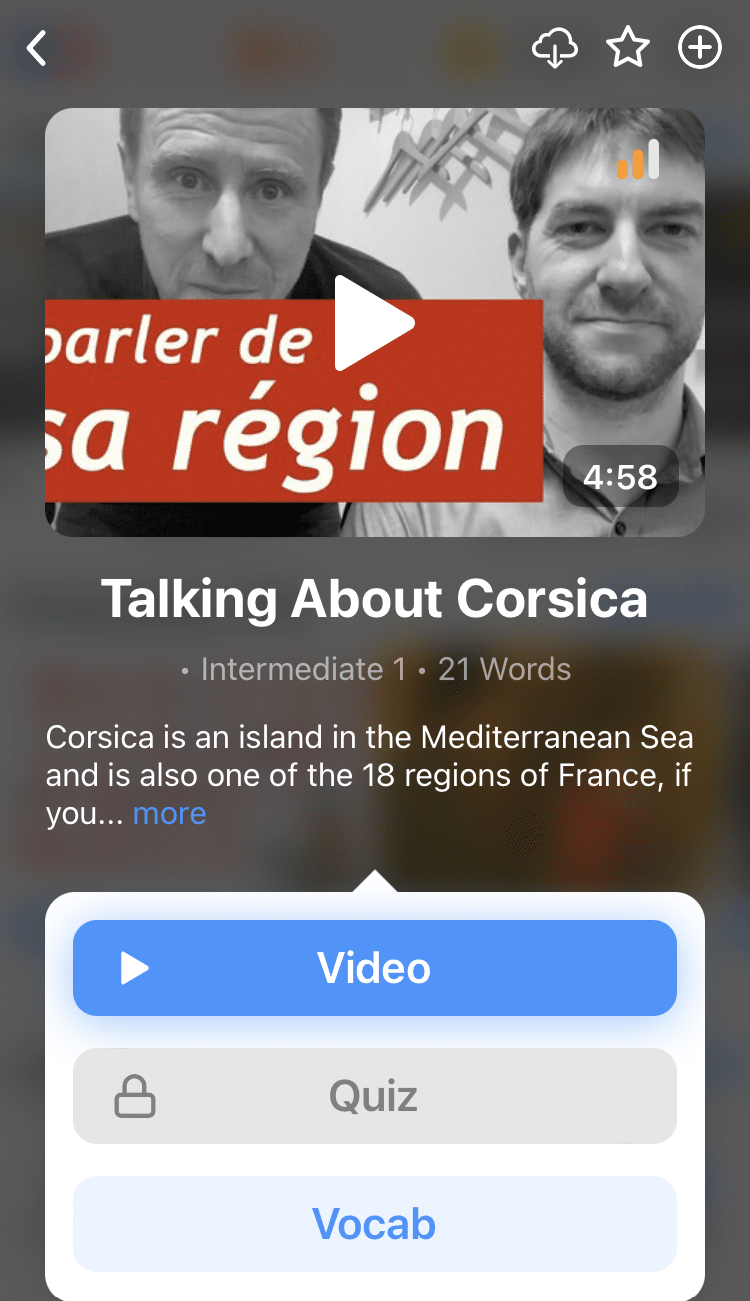
Task: Tap the locked Quiz button
Action: (x=375, y=1096)
